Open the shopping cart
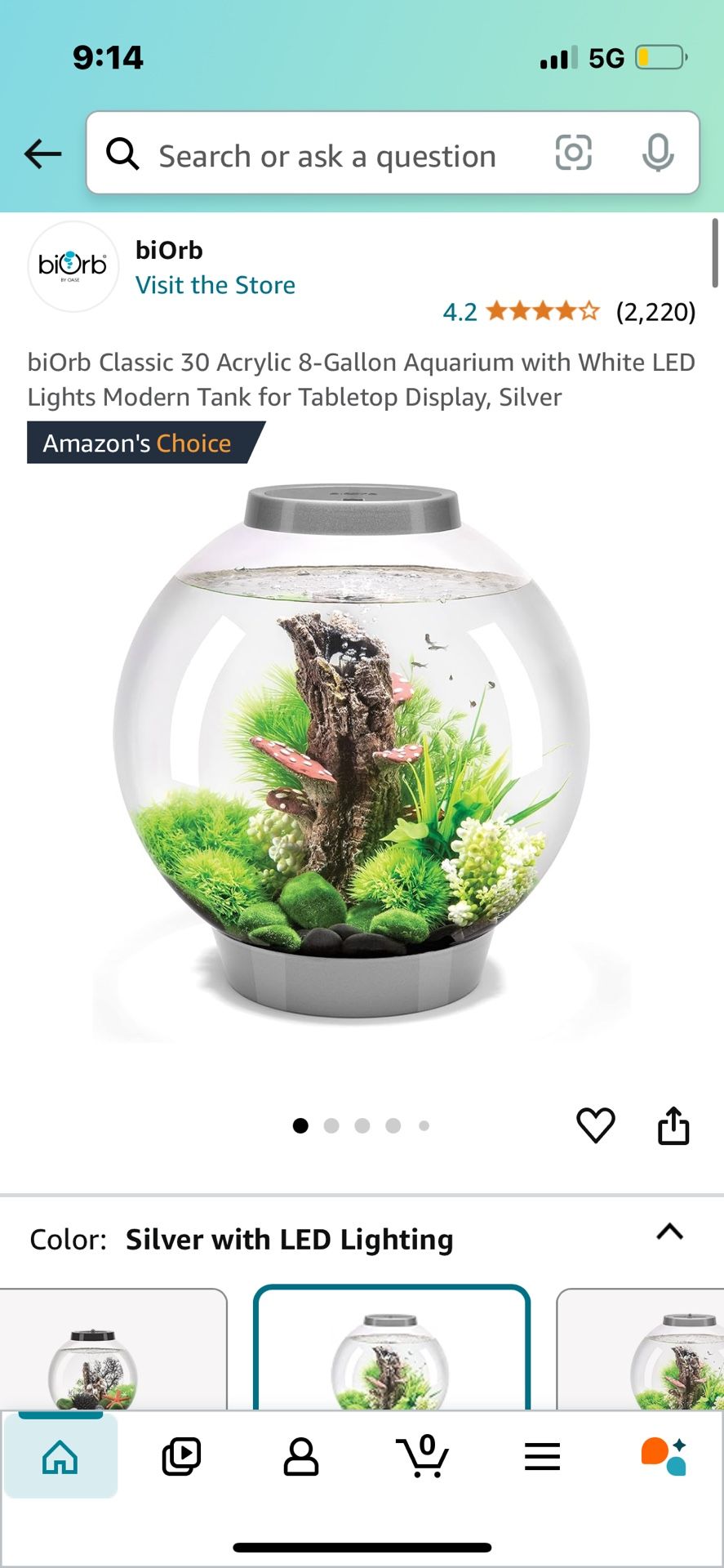Image resolution: width=724 pixels, height=1568 pixels. (422, 1457)
